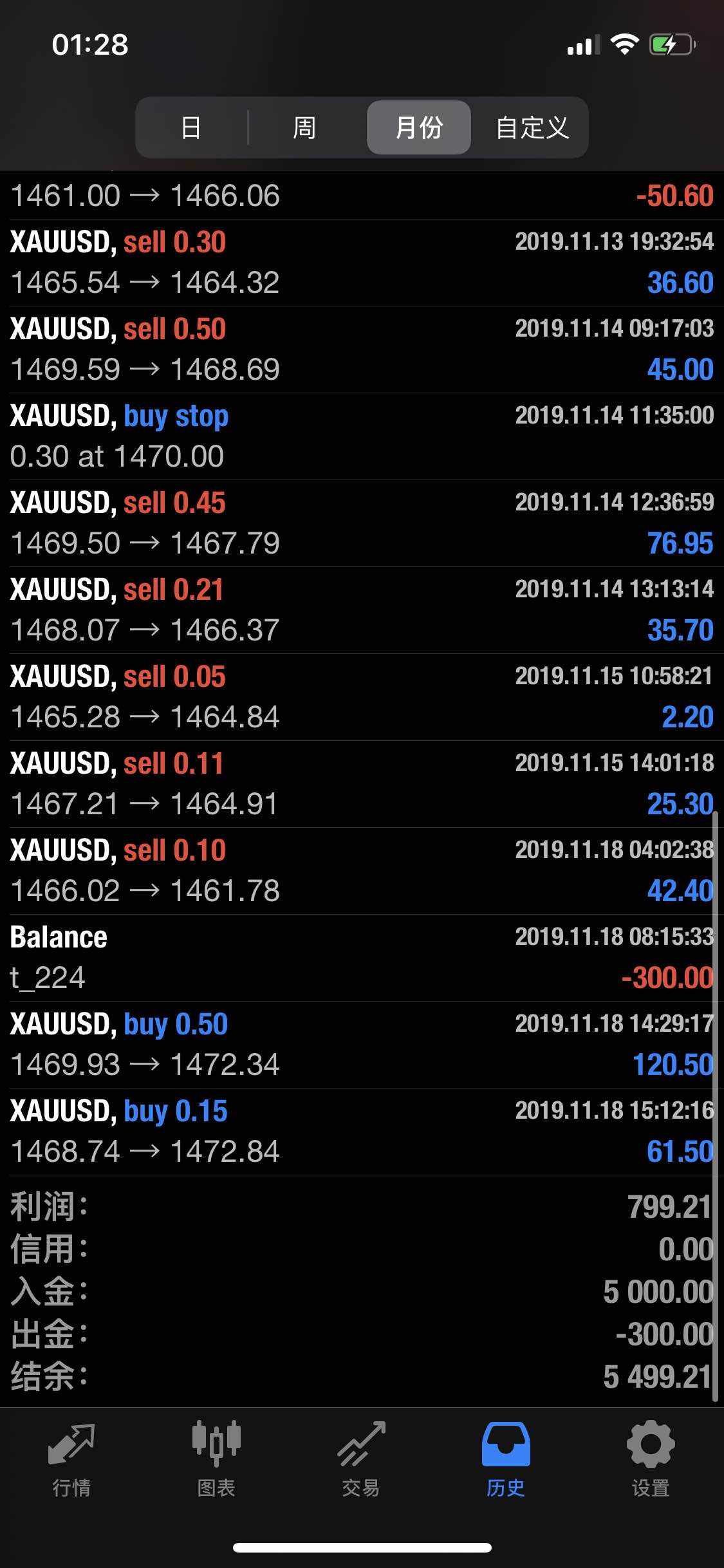The height and width of the screenshot is (1568, 724).
Task: Open the sell 0.05 trade with 2.20 profit
Action: click(360, 697)
